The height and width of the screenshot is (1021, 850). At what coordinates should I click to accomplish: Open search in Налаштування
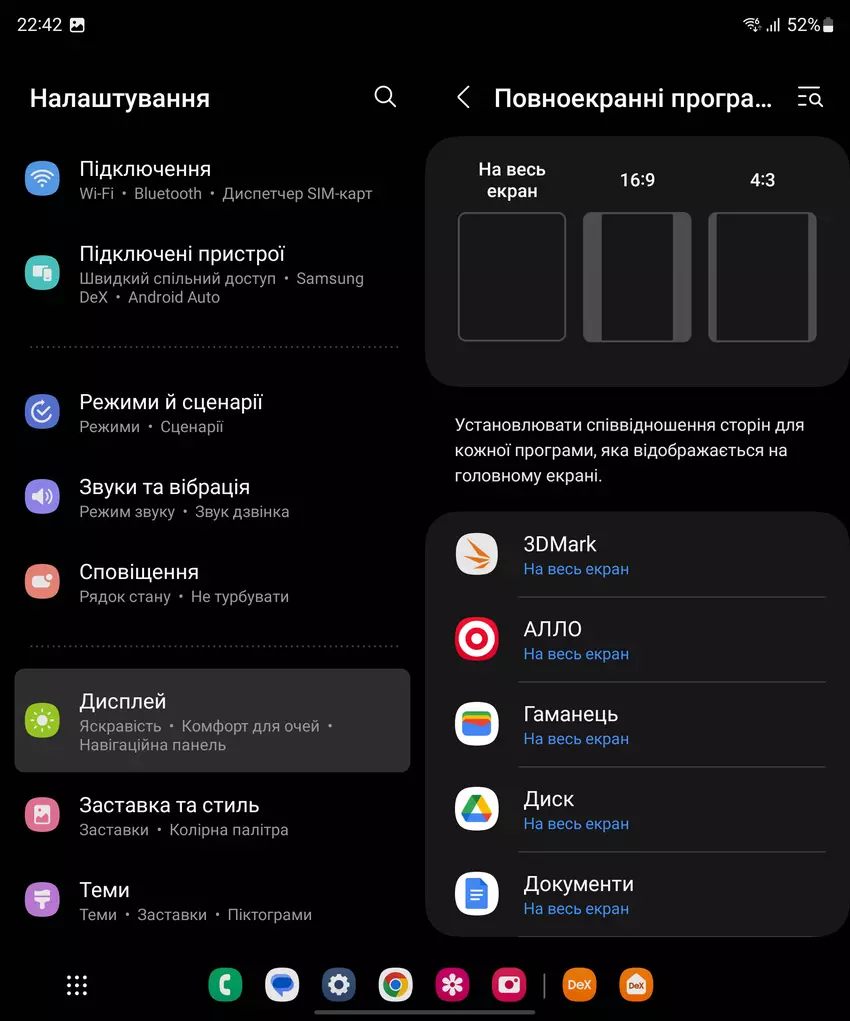[x=385, y=97]
